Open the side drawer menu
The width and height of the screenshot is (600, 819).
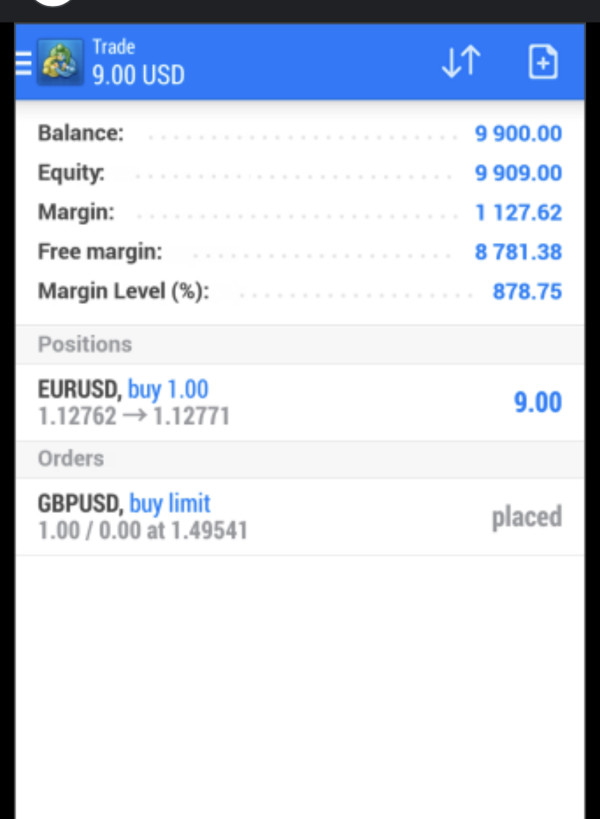point(24,62)
